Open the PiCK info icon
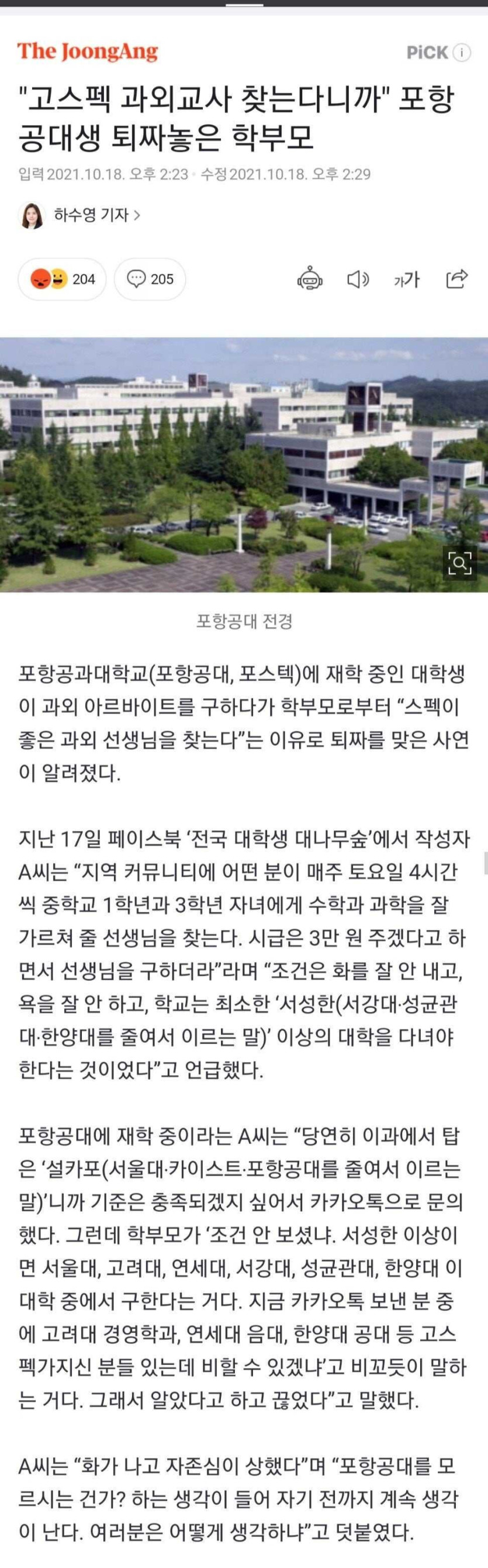 point(462,53)
